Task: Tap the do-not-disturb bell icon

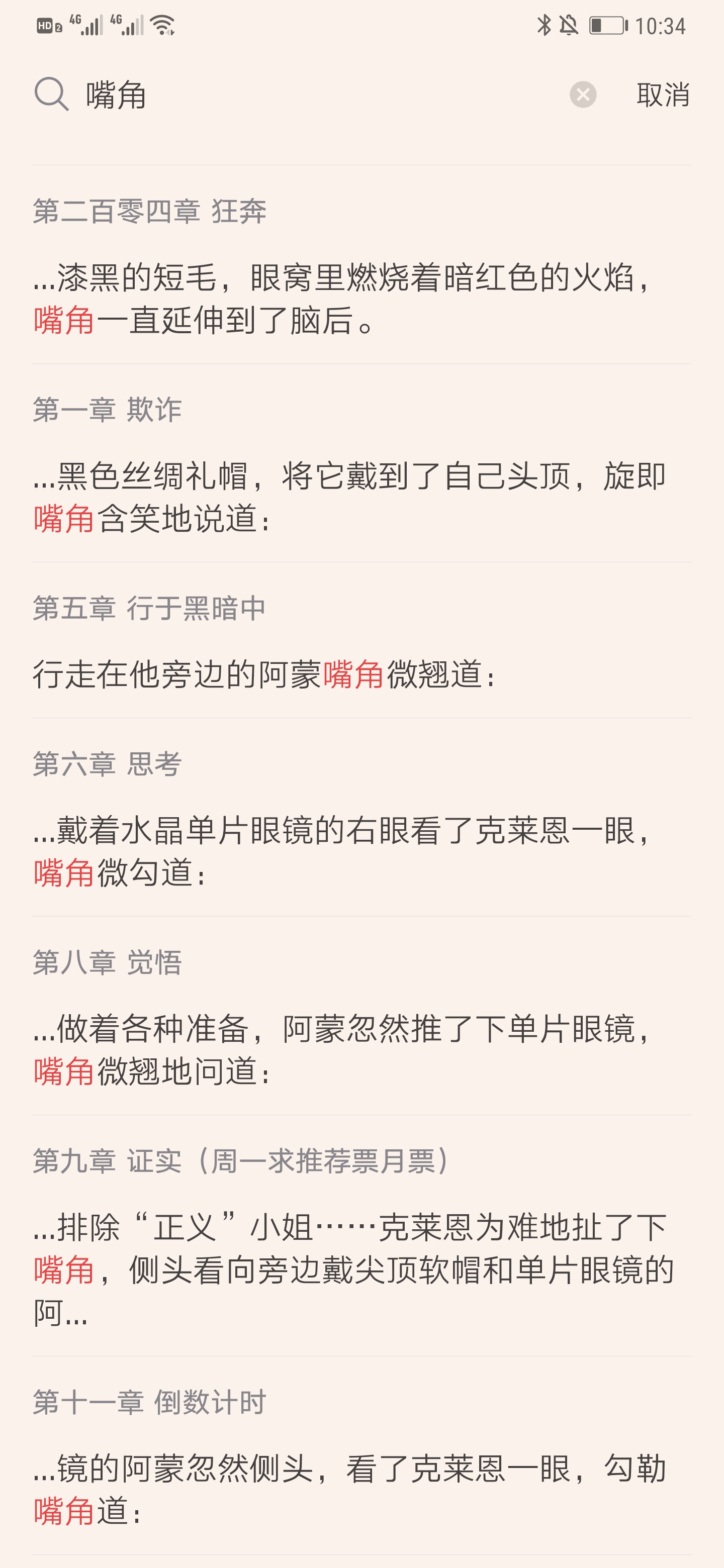Action: pyautogui.click(x=569, y=24)
